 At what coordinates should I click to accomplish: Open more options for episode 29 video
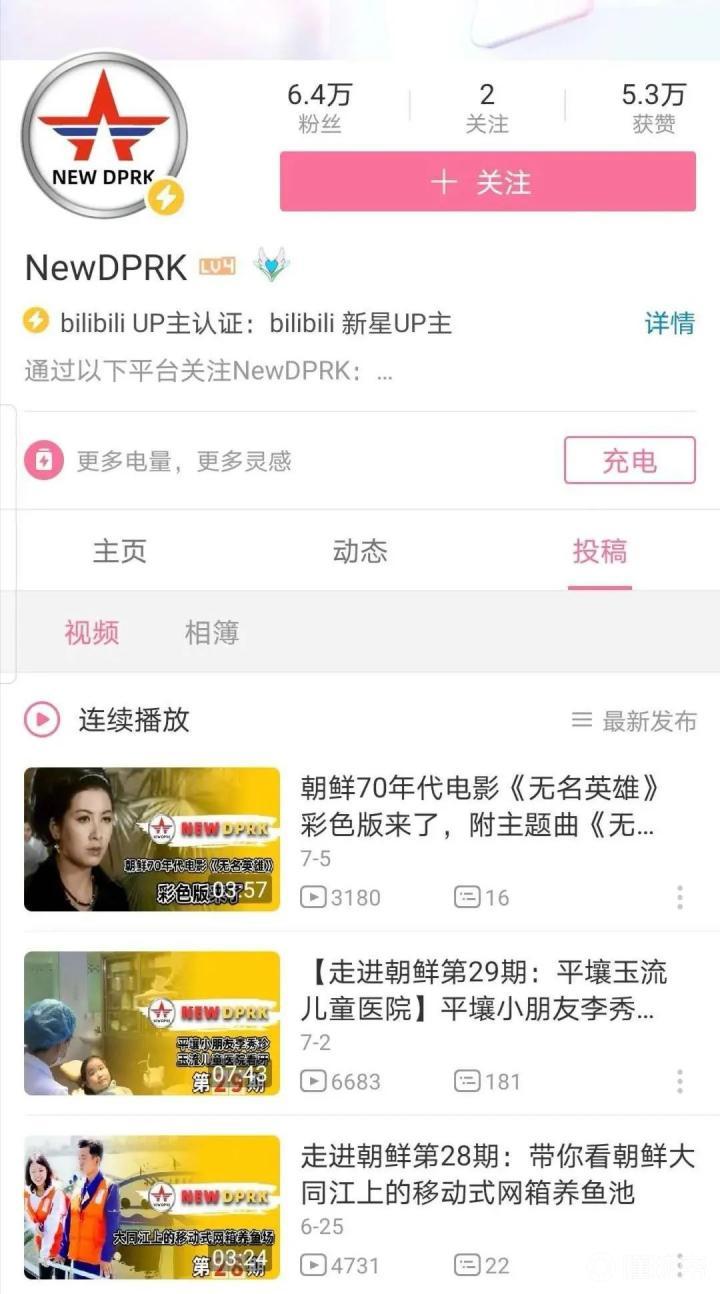pos(680,1081)
